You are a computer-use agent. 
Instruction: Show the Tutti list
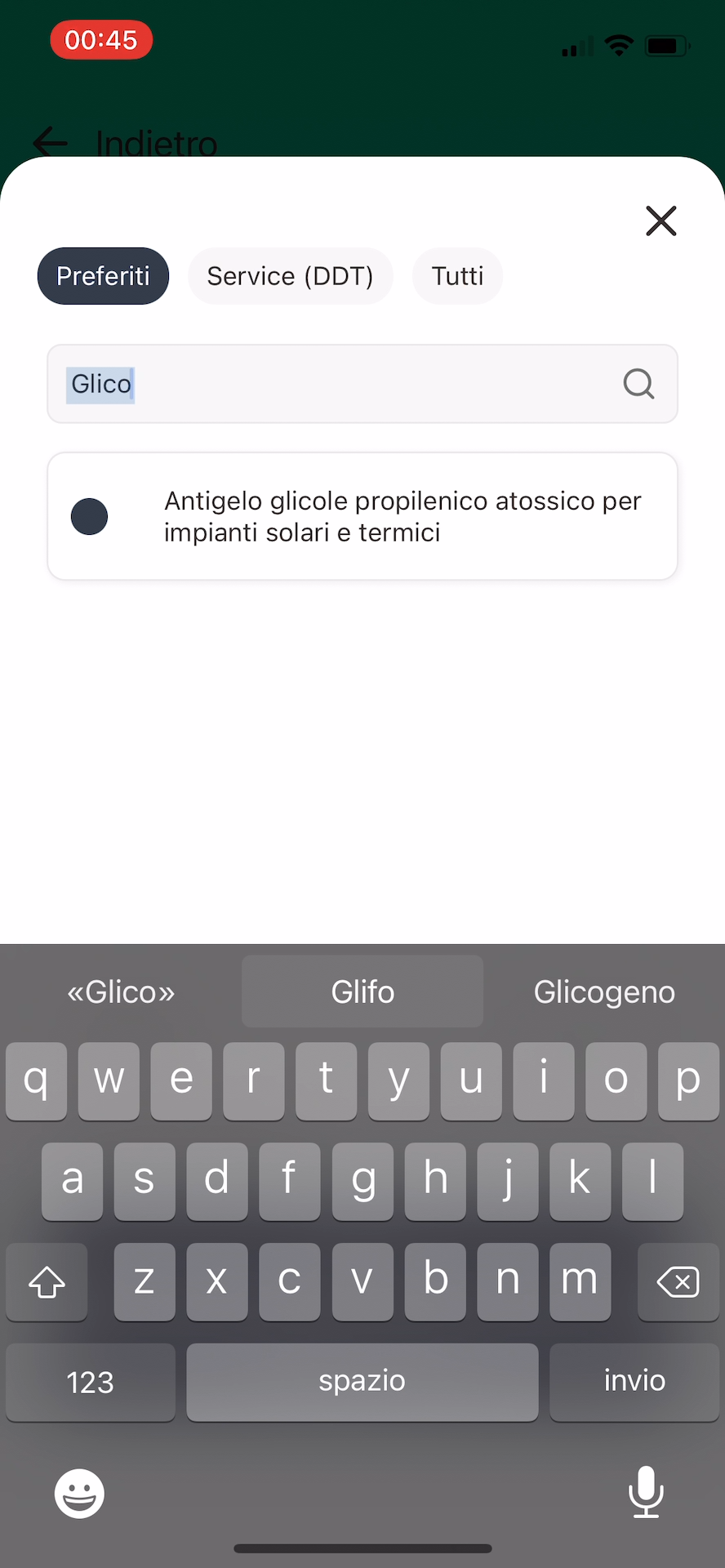pyautogui.click(x=457, y=276)
